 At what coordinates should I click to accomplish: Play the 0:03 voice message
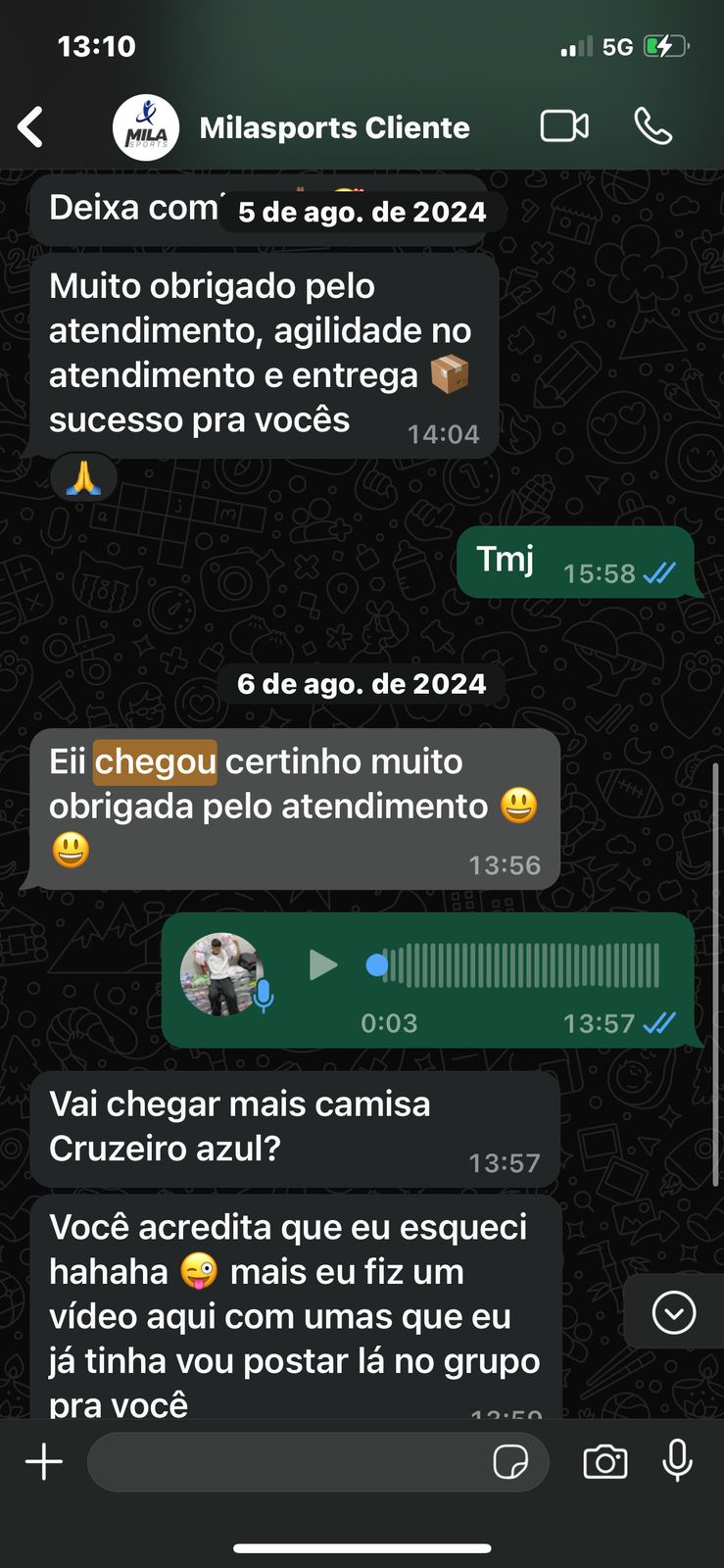[322, 965]
